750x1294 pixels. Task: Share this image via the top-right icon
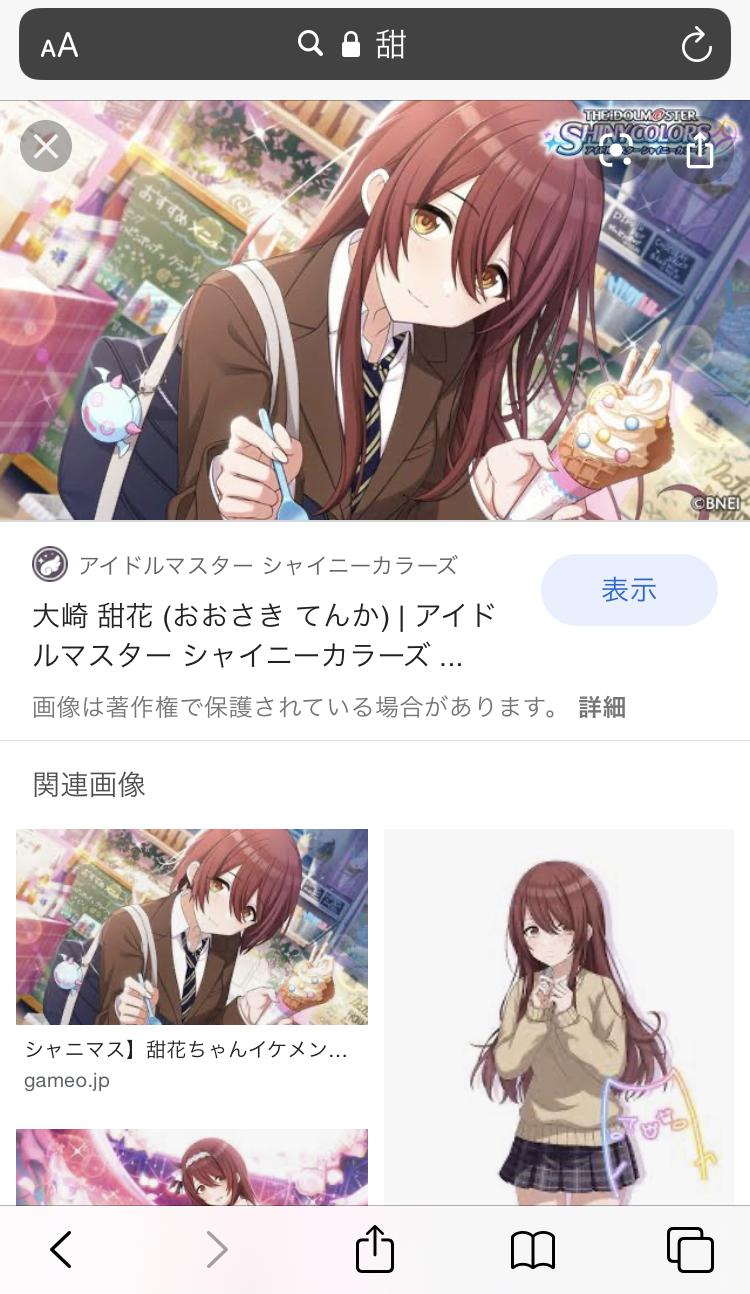701,150
